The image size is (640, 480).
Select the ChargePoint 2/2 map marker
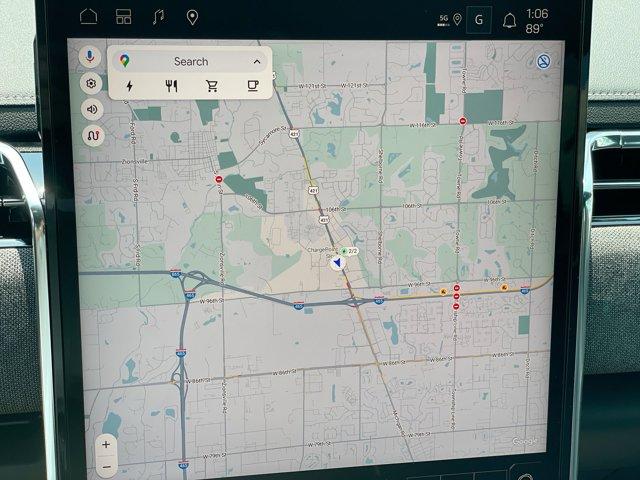pyautogui.click(x=345, y=250)
